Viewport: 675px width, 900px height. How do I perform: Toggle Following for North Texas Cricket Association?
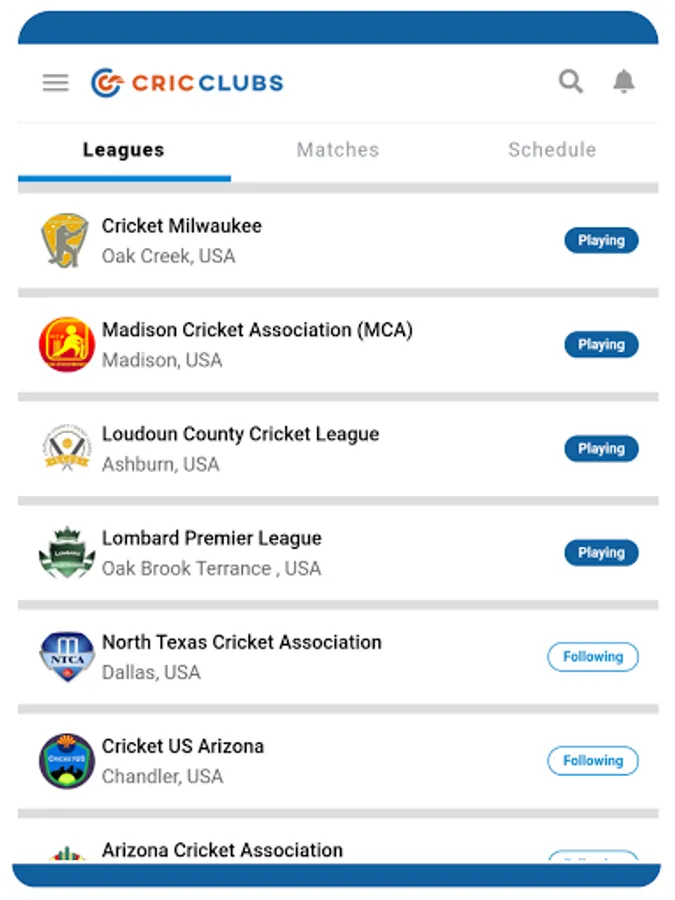coord(592,657)
